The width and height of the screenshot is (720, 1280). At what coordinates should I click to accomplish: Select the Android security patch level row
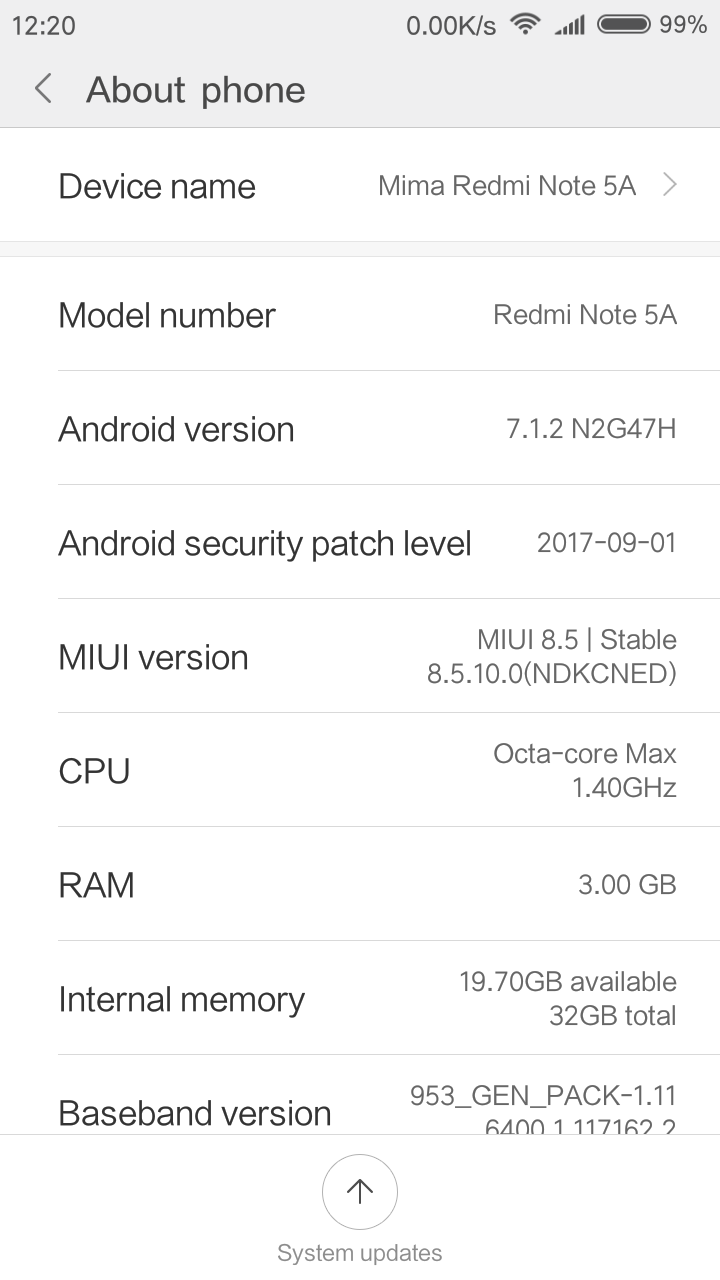(360, 543)
